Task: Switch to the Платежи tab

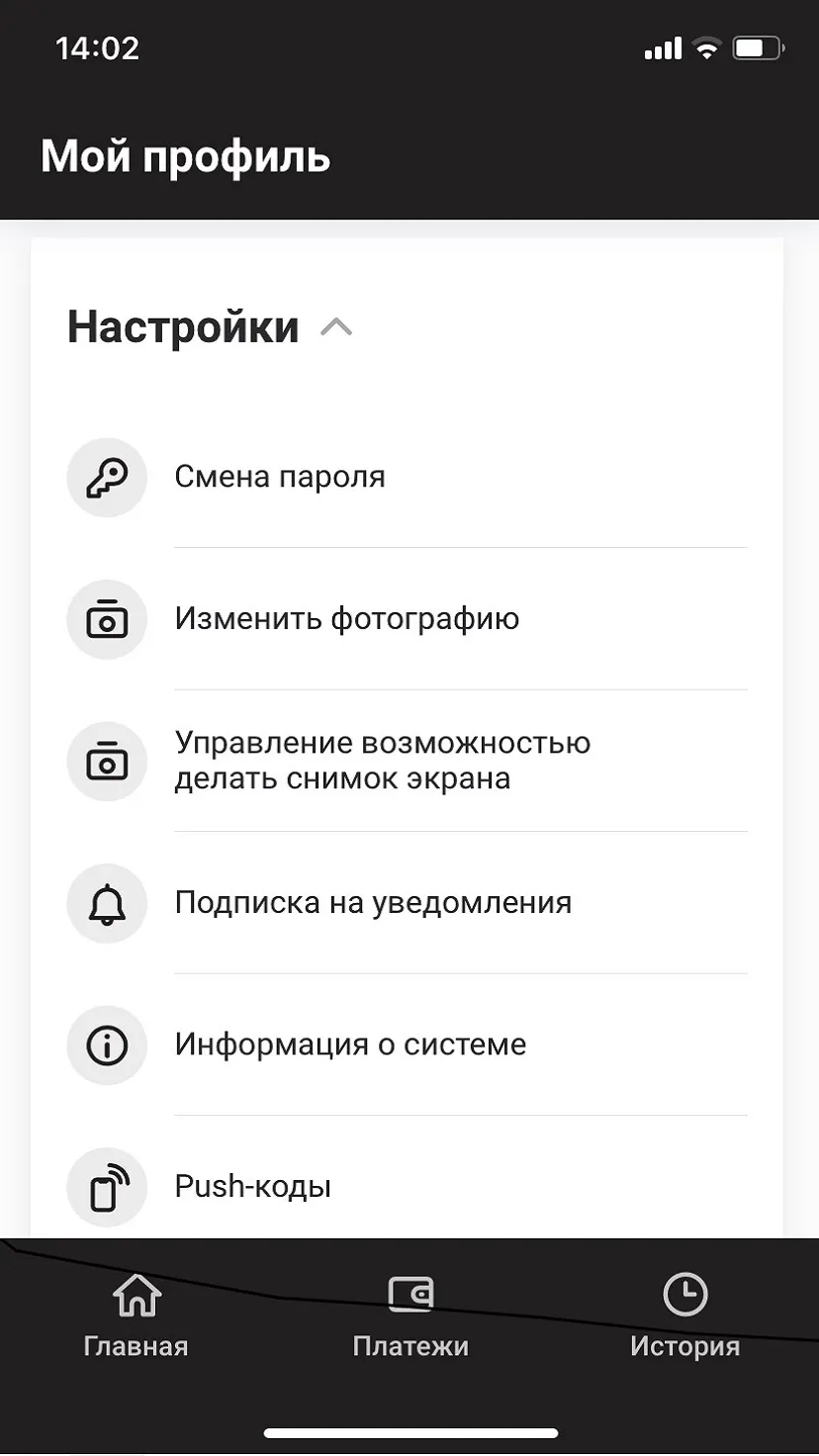Action: pos(410,1317)
